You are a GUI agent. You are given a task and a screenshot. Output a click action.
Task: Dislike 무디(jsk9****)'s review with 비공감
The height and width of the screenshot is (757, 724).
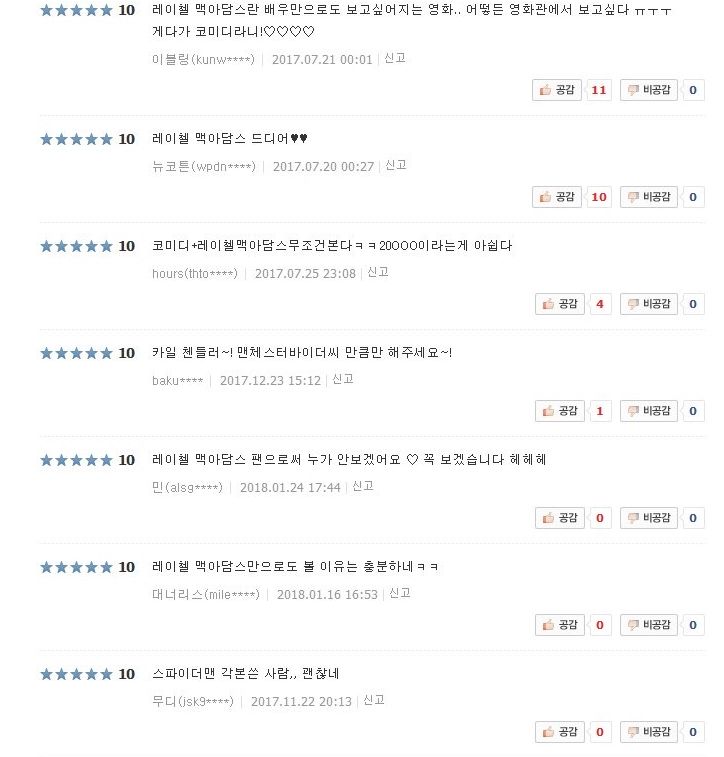649,732
